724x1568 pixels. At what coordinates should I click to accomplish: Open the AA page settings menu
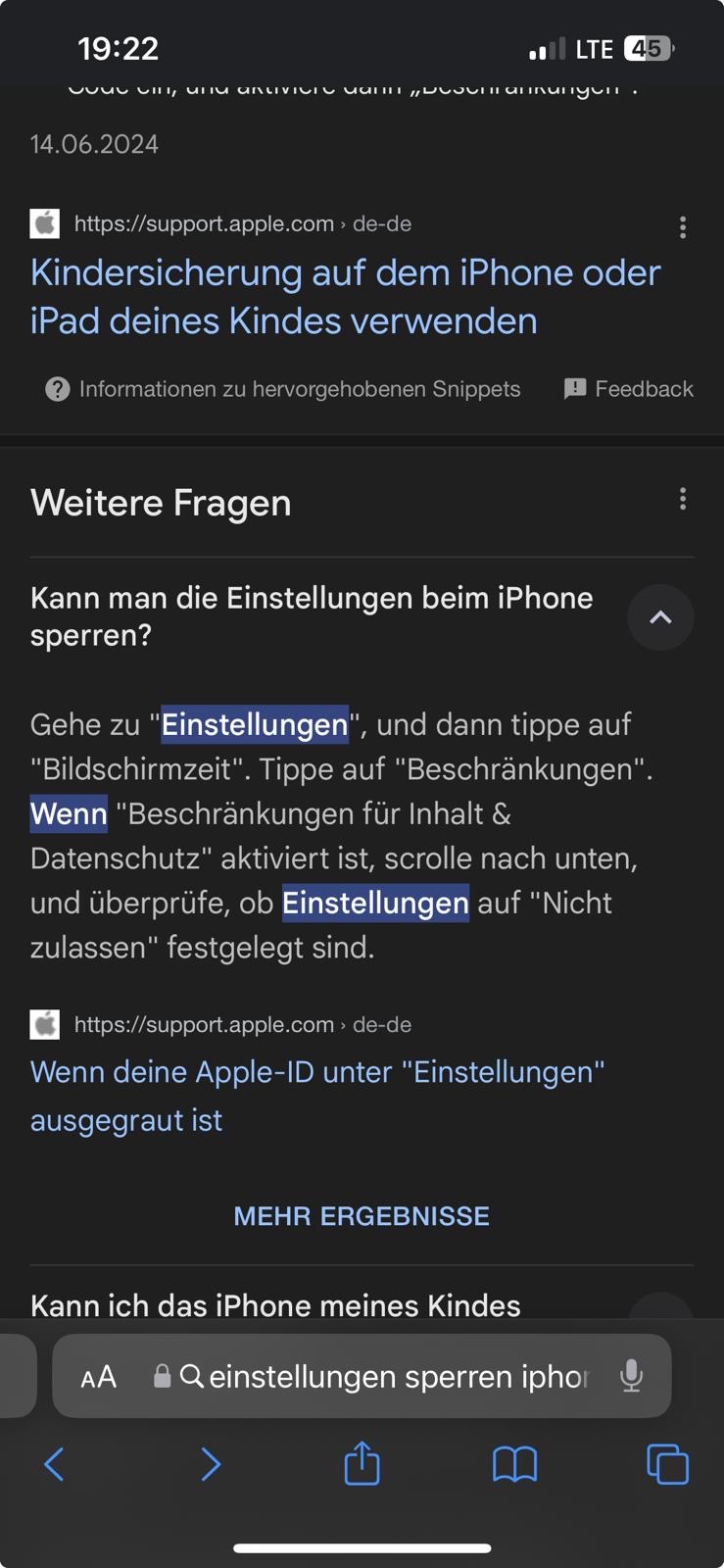99,1377
